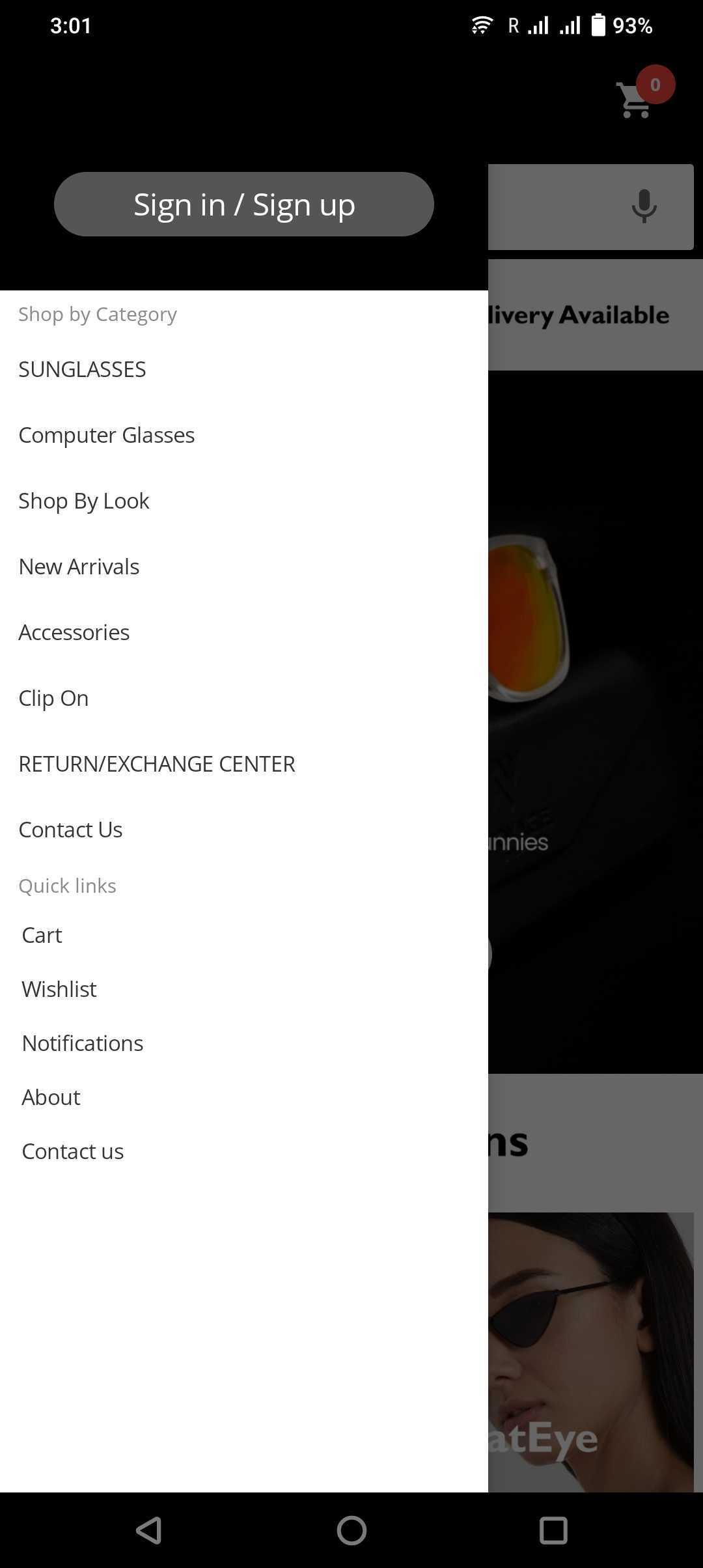View Notifications
Screen dimensions: 703x1568
(x=82, y=1043)
